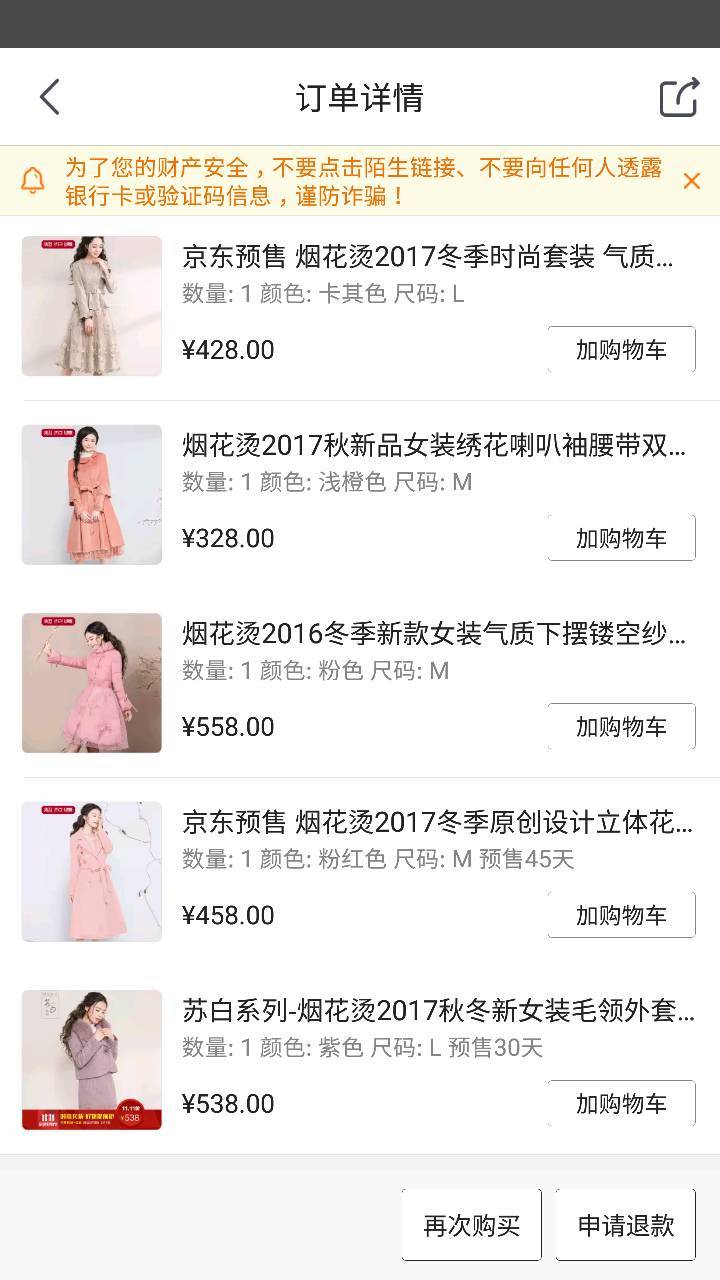This screenshot has height=1280, width=720.
Task: Add the ¥558.00 pink item to cart
Action: click(621, 727)
